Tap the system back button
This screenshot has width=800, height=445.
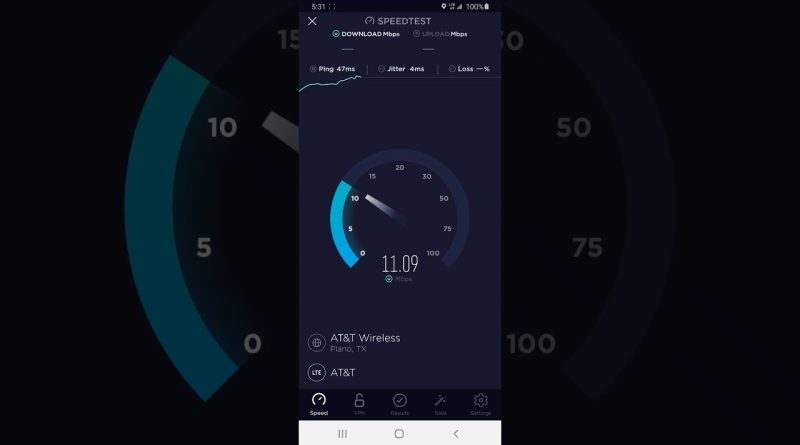click(456, 433)
